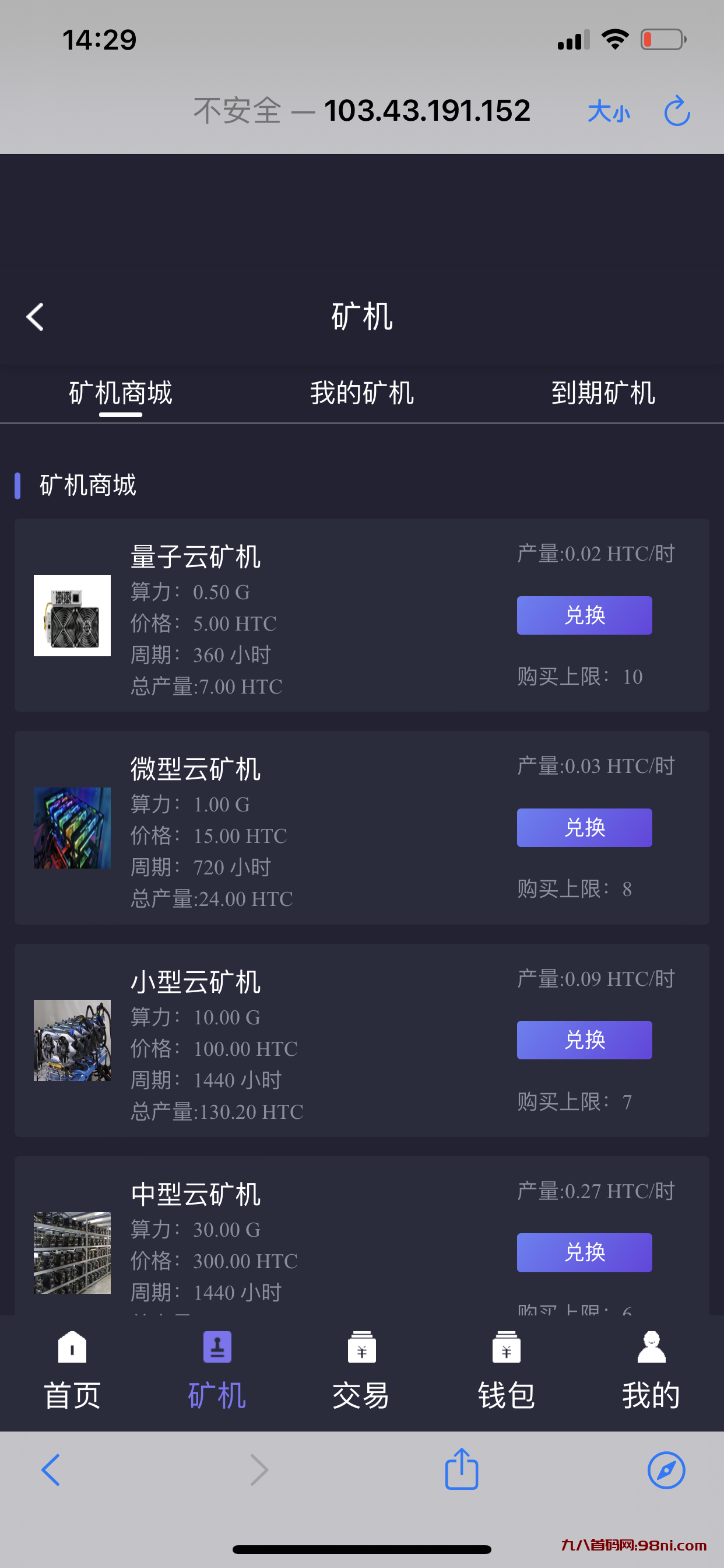
Task: Tap the Safari back navigation arrow
Action: (51, 1470)
